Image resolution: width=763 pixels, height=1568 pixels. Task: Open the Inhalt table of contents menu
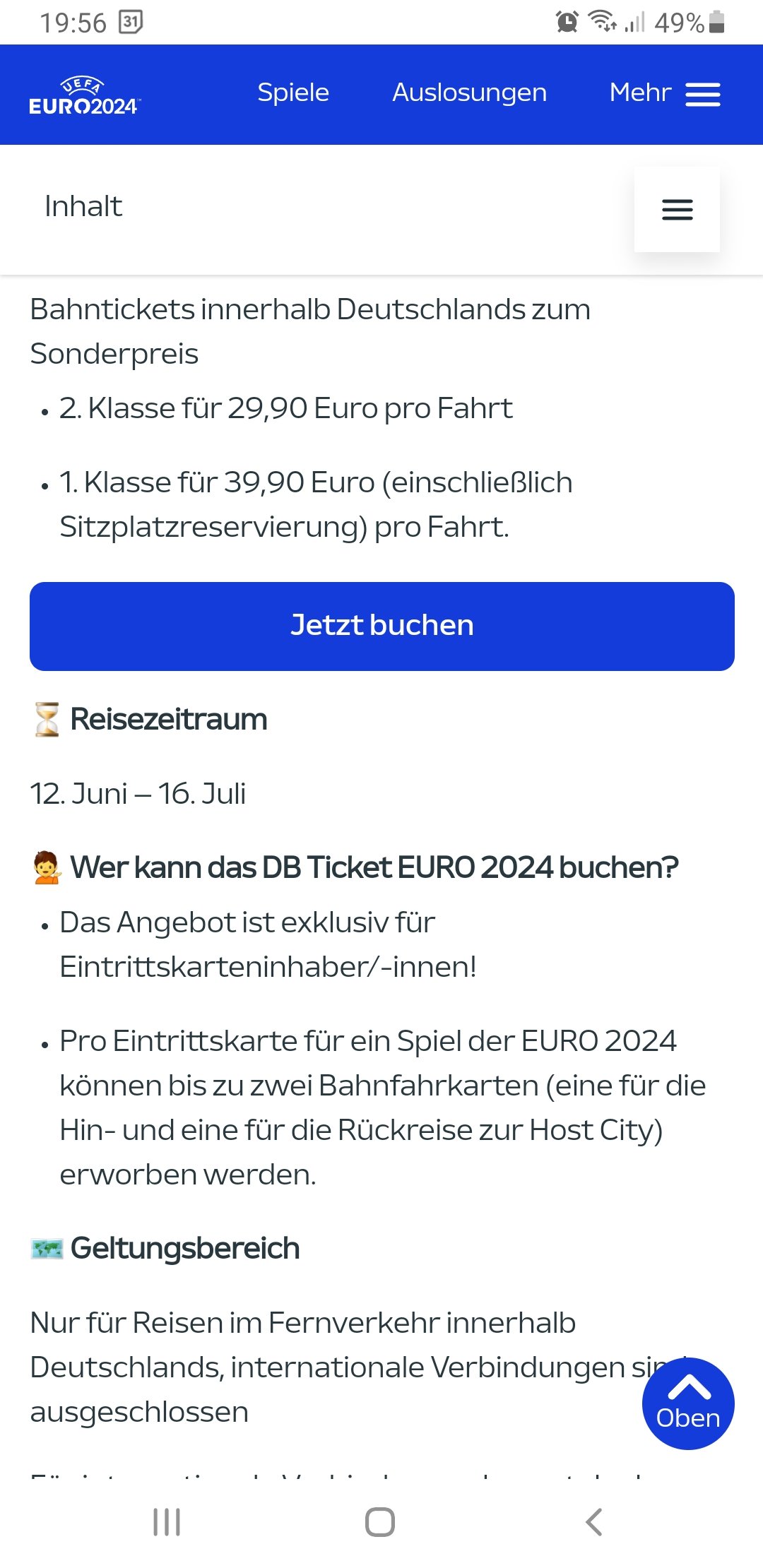pyautogui.click(x=677, y=210)
